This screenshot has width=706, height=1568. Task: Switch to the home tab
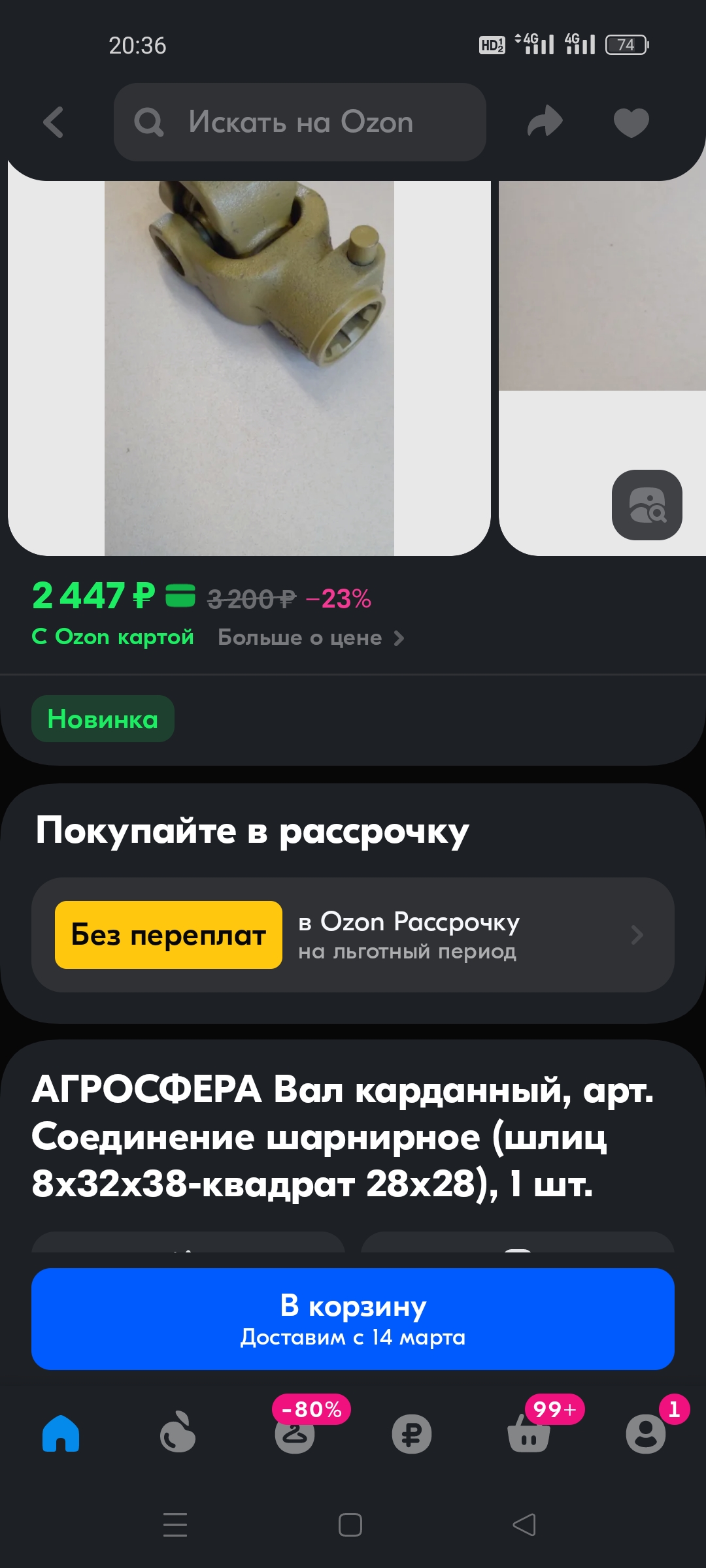(61, 1433)
